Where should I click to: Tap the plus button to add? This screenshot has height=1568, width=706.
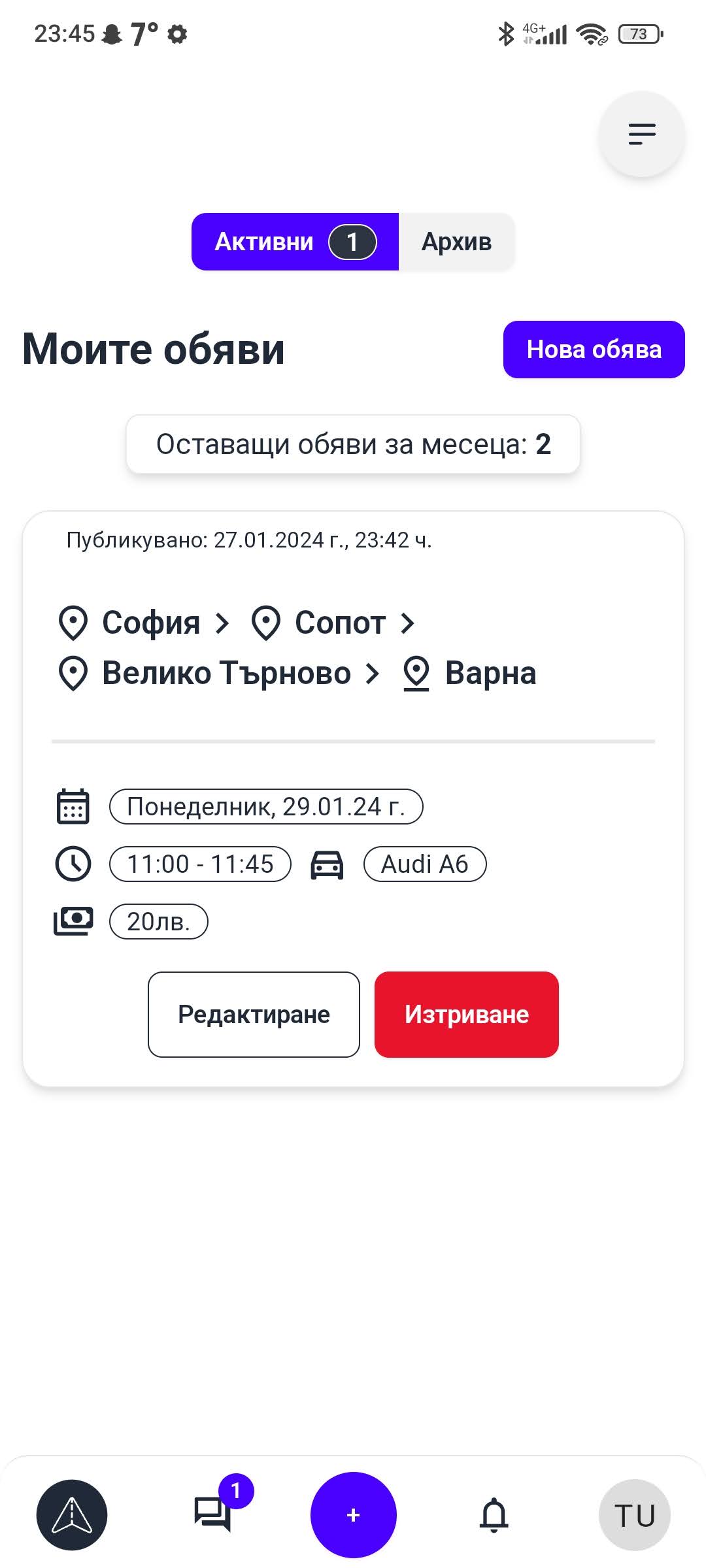(353, 1514)
